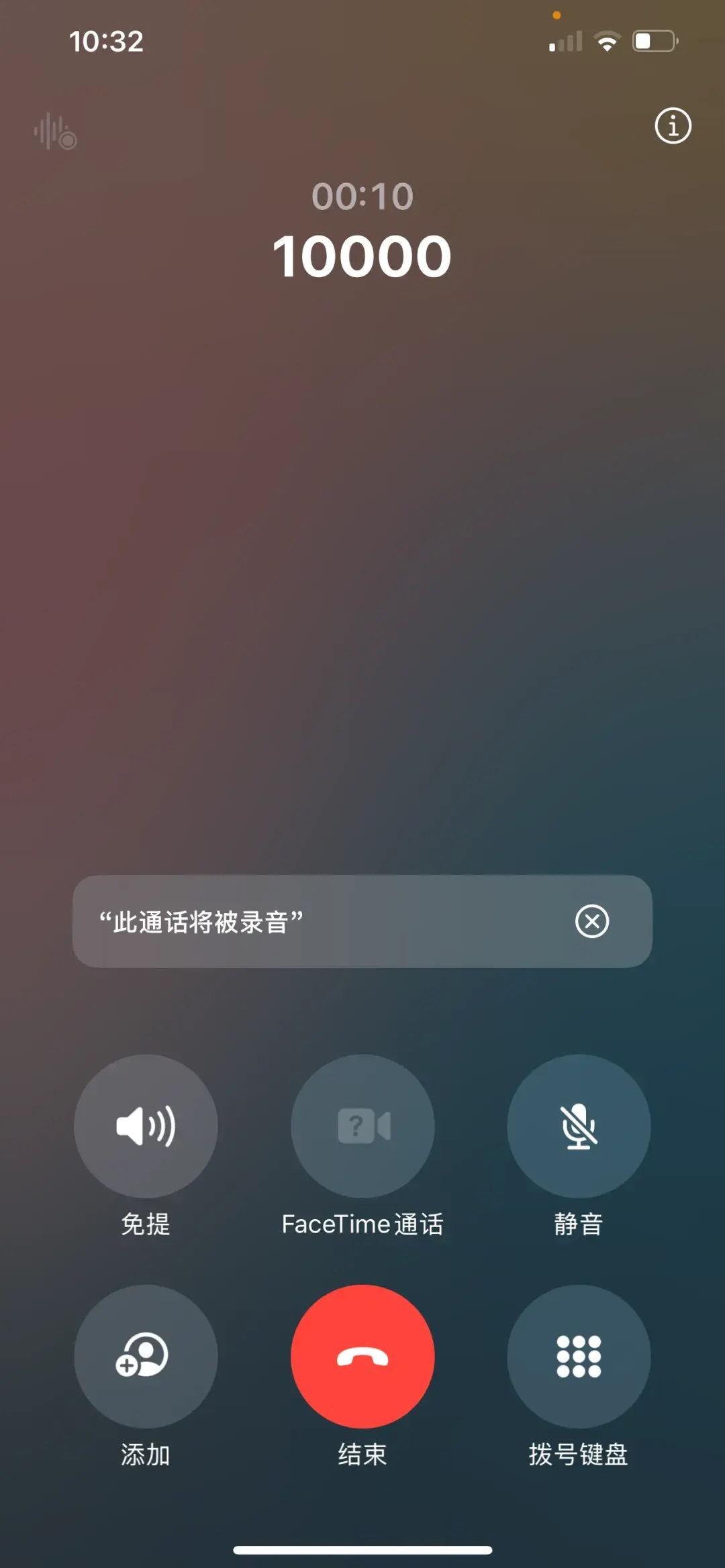Screen dimensions: 725x1568
Task: Tap the battery indicator
Action: click(x=655, y=42)
